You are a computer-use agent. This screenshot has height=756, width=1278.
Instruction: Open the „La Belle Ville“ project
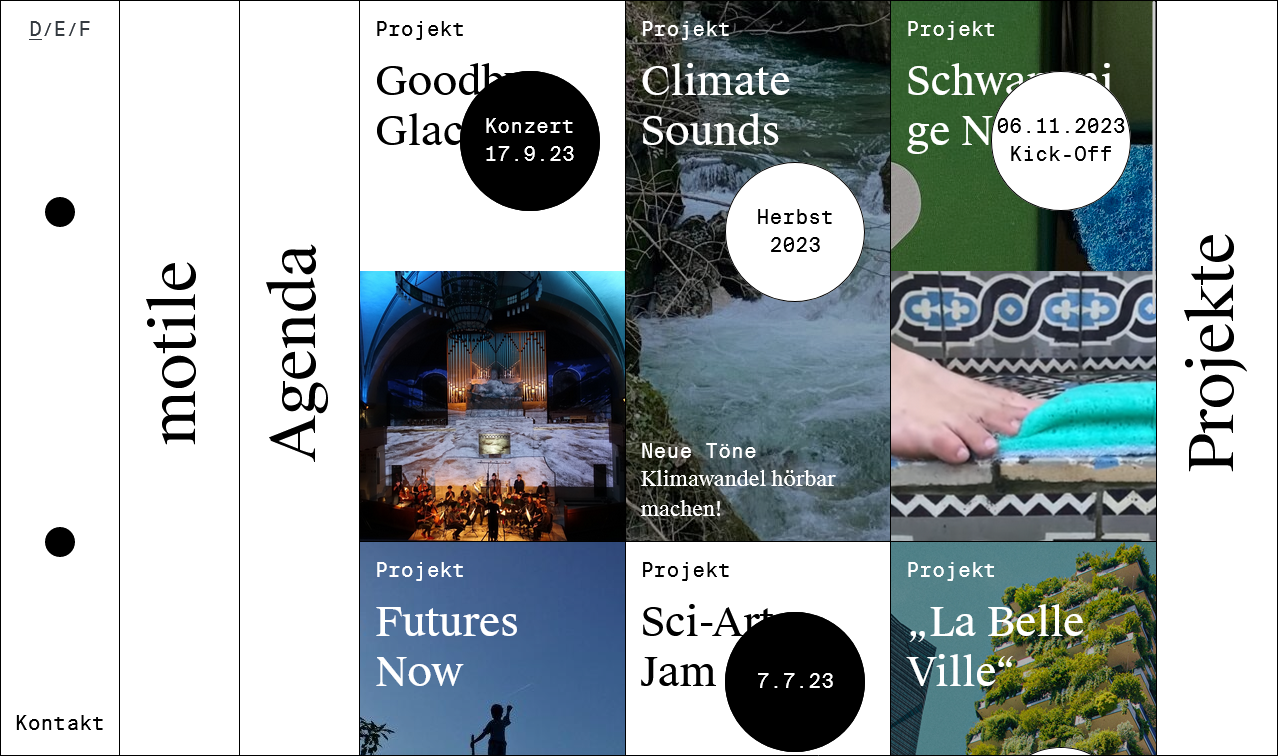[995, 646]
